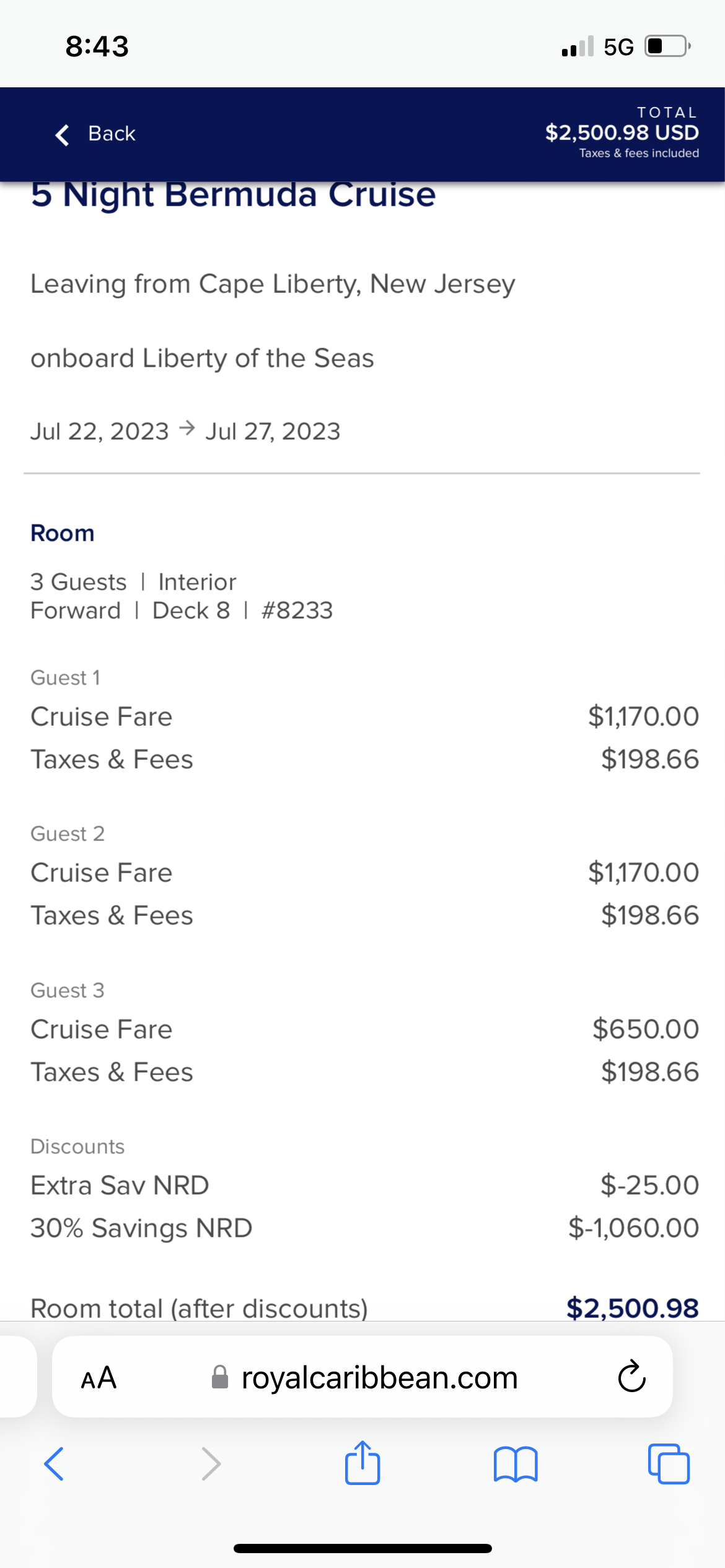Viewport: 725px width, 1568px height.
Task: Tap the royalcaribbean.com address bar
Action: [363, 1377]
